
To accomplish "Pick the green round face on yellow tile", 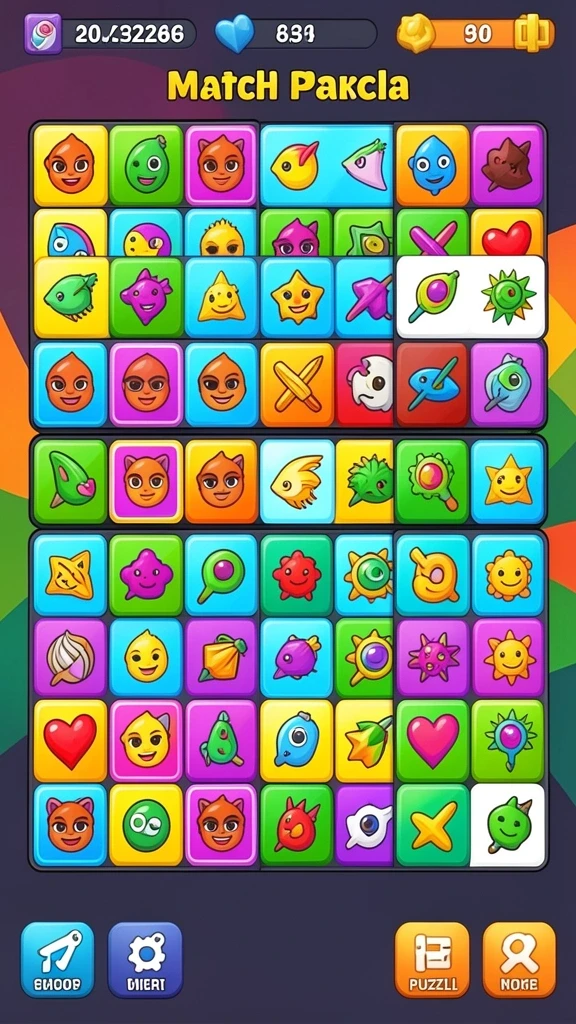I will coord(146,825).
